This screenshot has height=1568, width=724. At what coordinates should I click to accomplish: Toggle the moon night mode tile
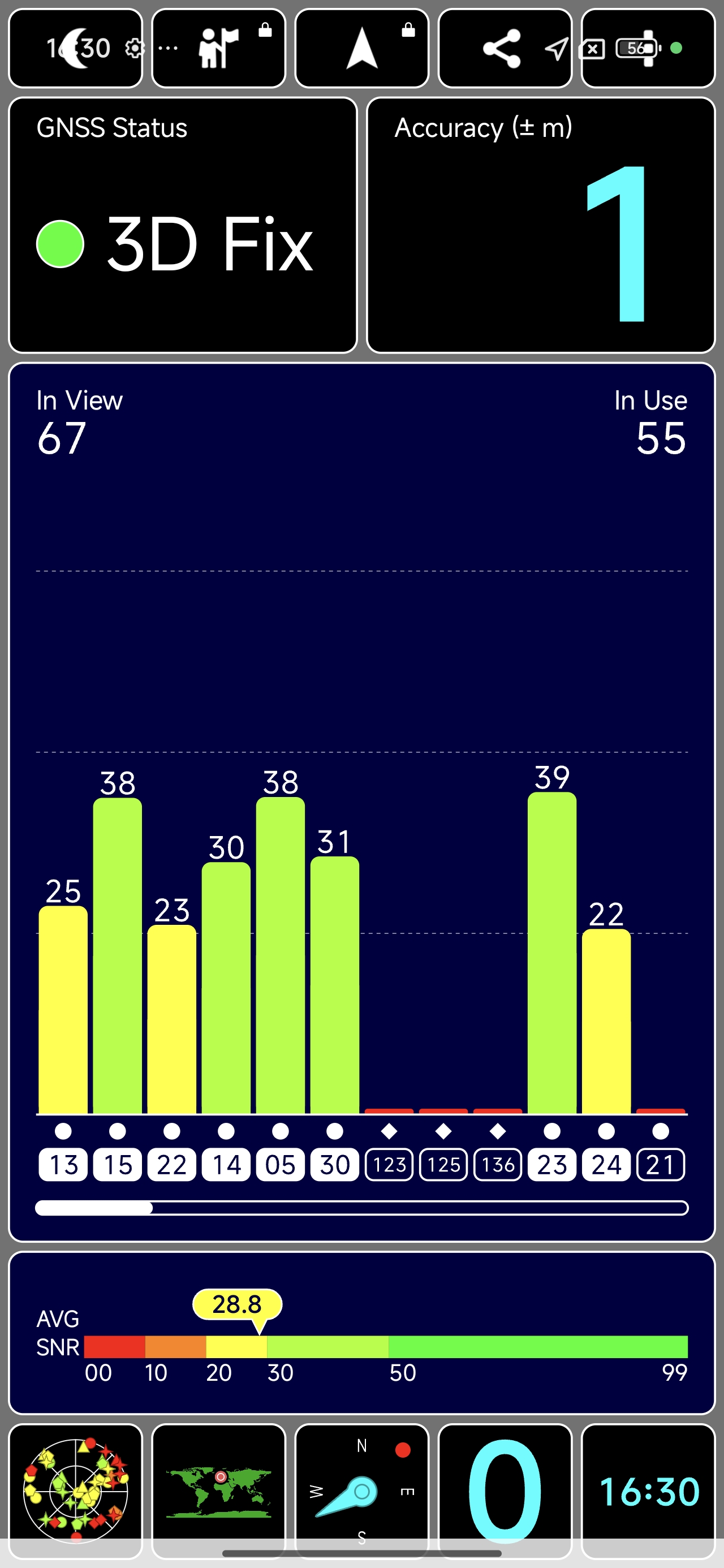tap(75, 48)
